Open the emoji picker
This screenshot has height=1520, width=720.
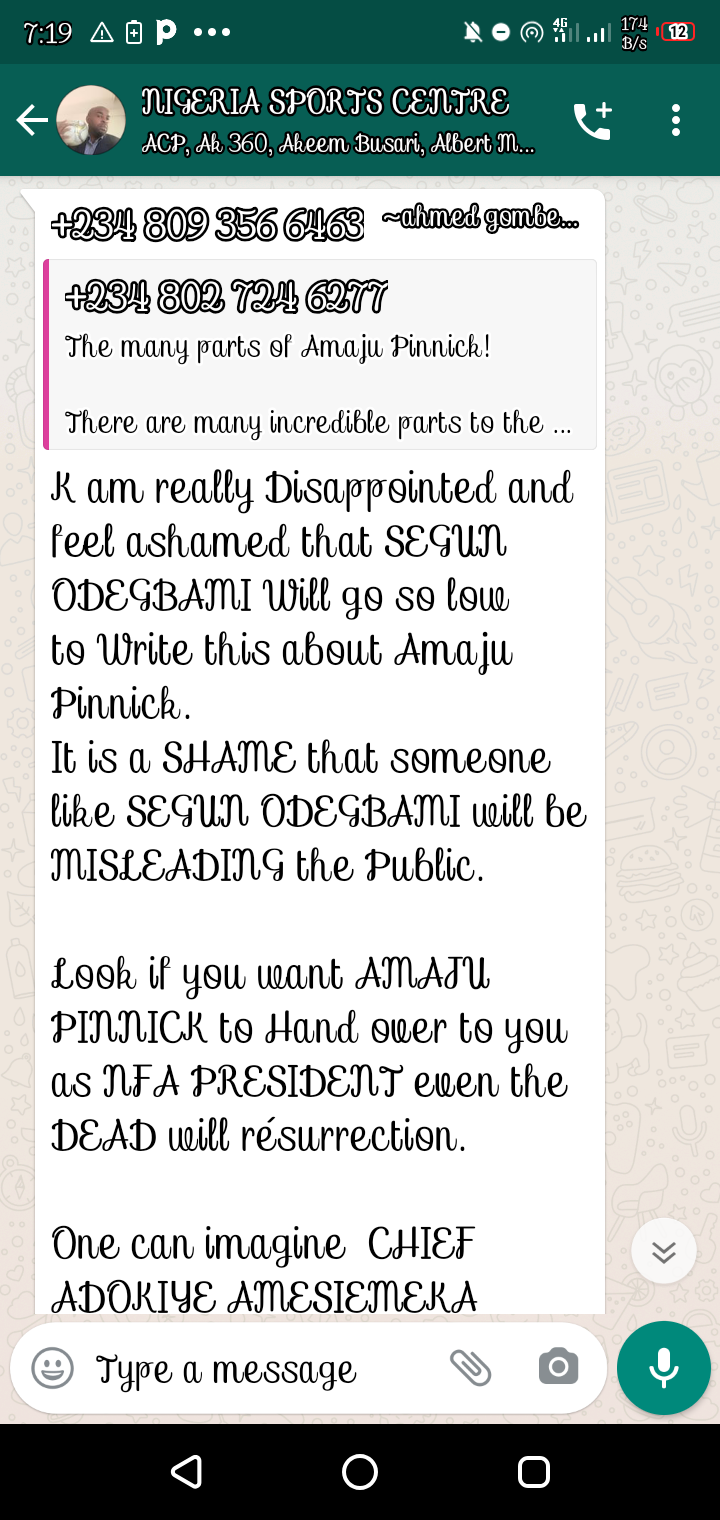[x=52, y=1368]
